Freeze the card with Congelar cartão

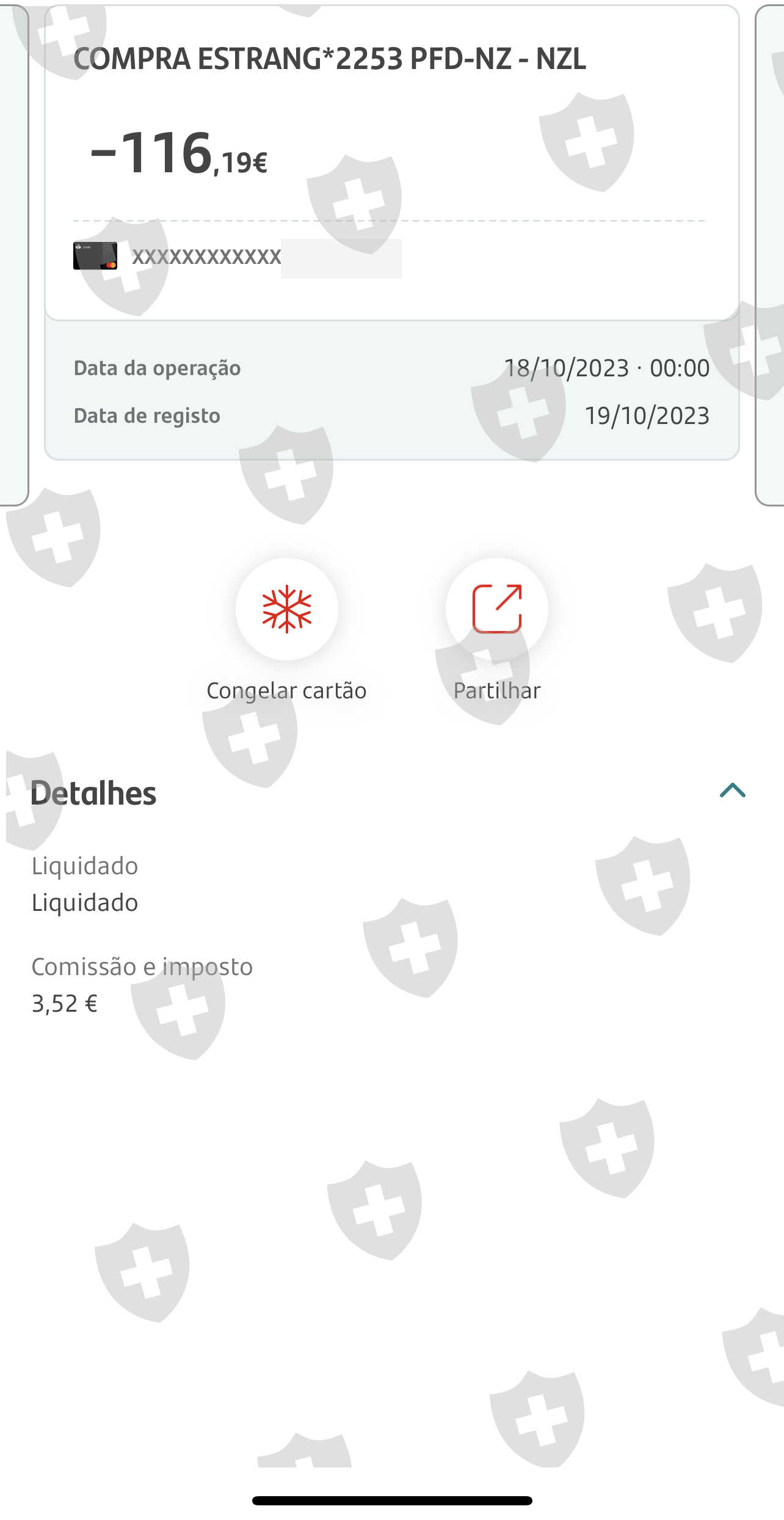coord(286,609)
